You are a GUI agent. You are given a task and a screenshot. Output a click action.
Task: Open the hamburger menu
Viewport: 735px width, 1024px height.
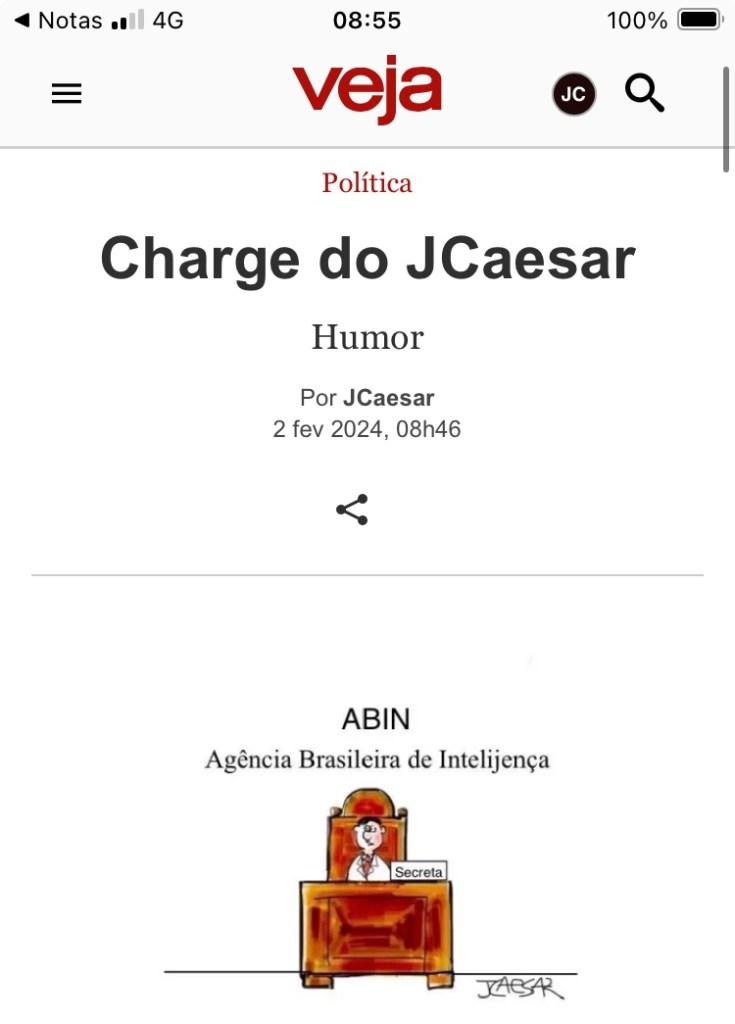(66, 93)
